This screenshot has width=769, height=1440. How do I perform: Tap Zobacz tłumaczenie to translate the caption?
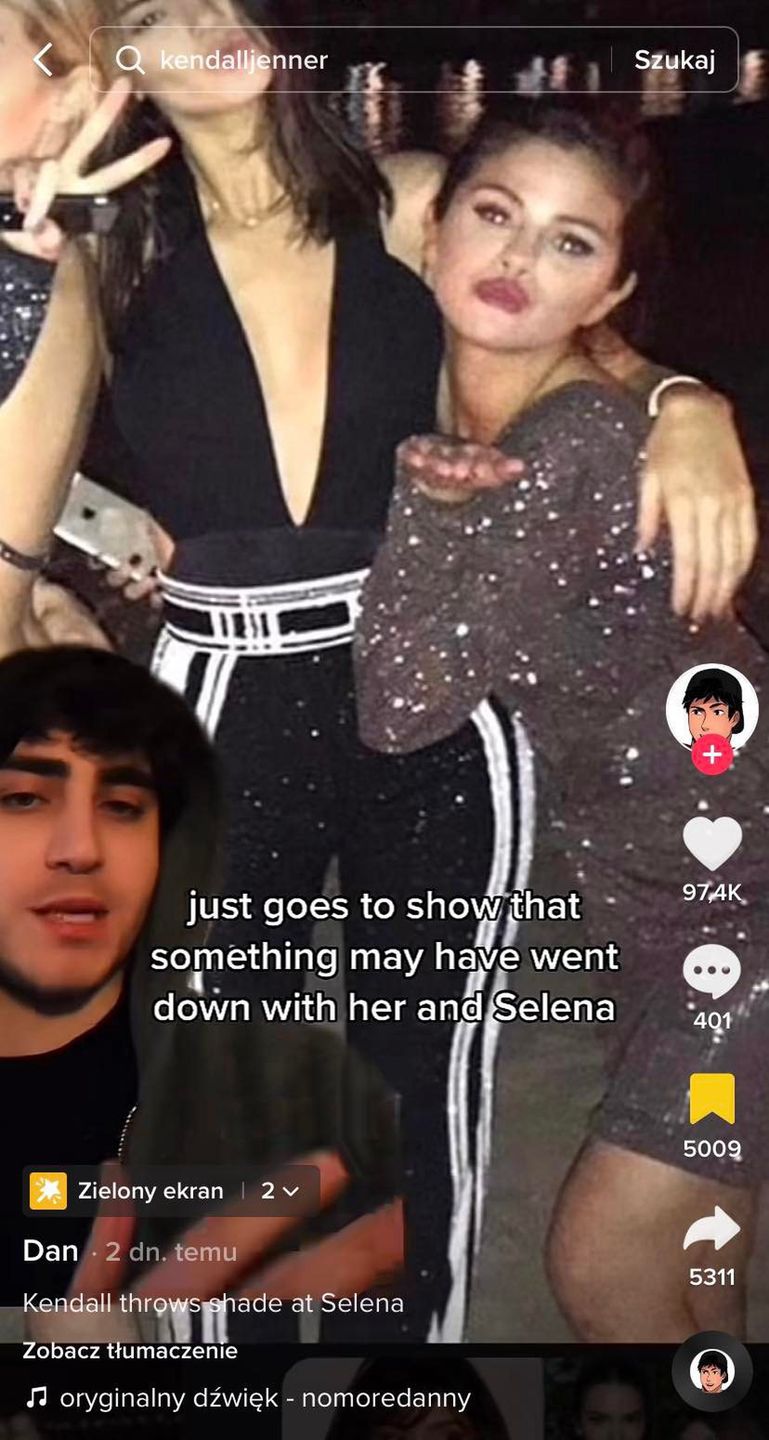point(130,1351)
